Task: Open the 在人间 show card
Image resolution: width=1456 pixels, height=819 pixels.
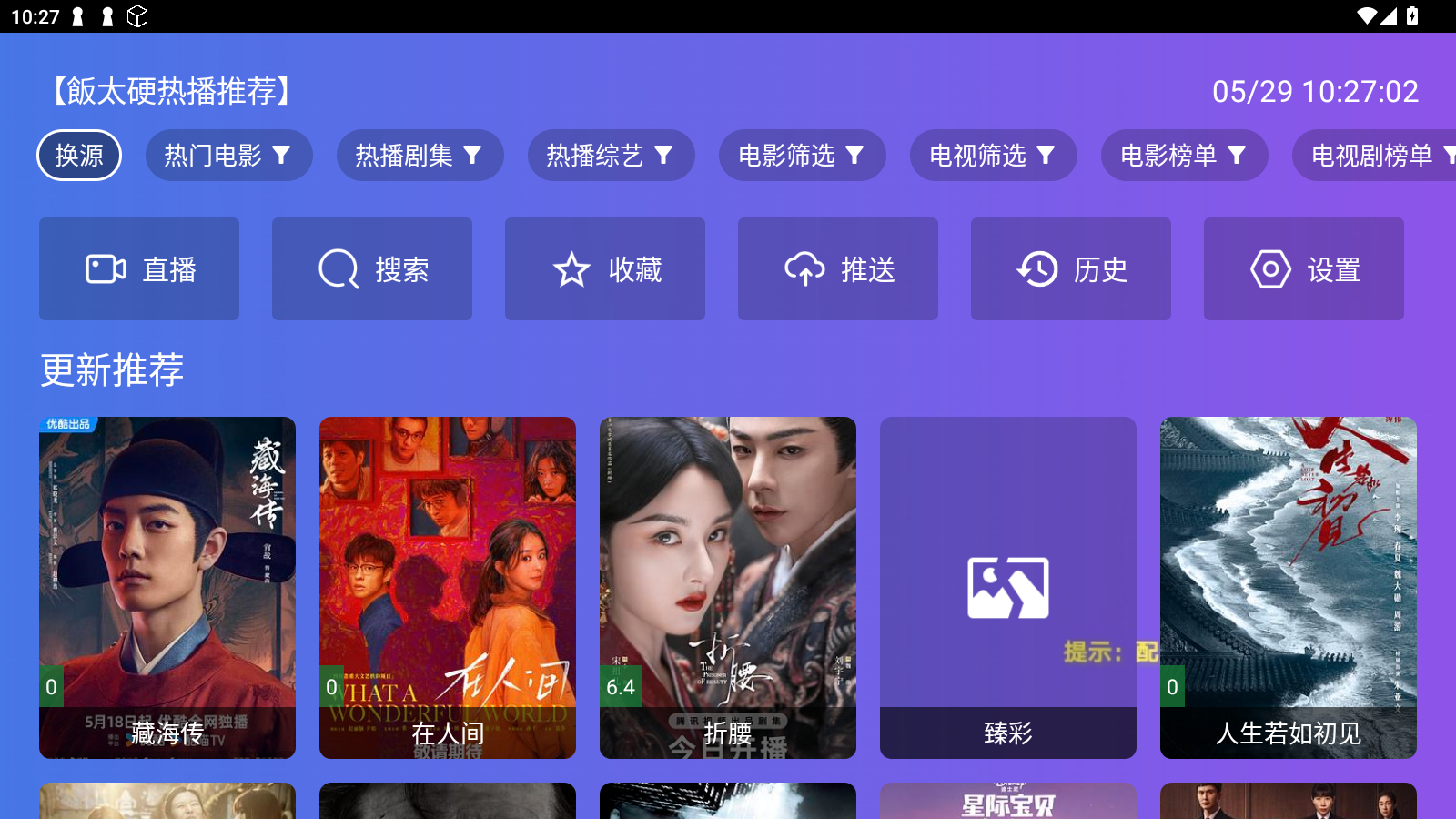Action: coord(448,587)
